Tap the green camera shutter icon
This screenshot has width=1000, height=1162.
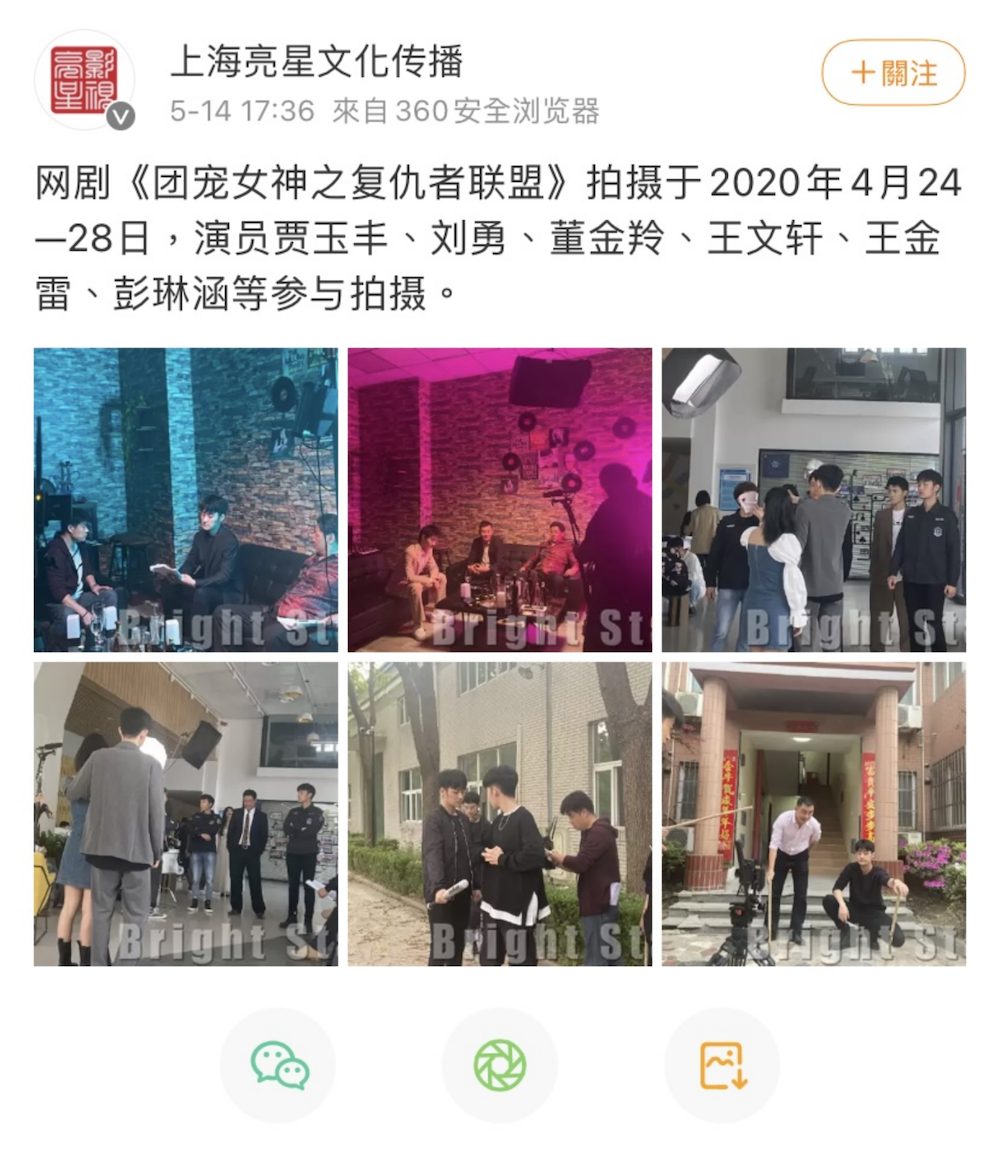(500, 1065)
